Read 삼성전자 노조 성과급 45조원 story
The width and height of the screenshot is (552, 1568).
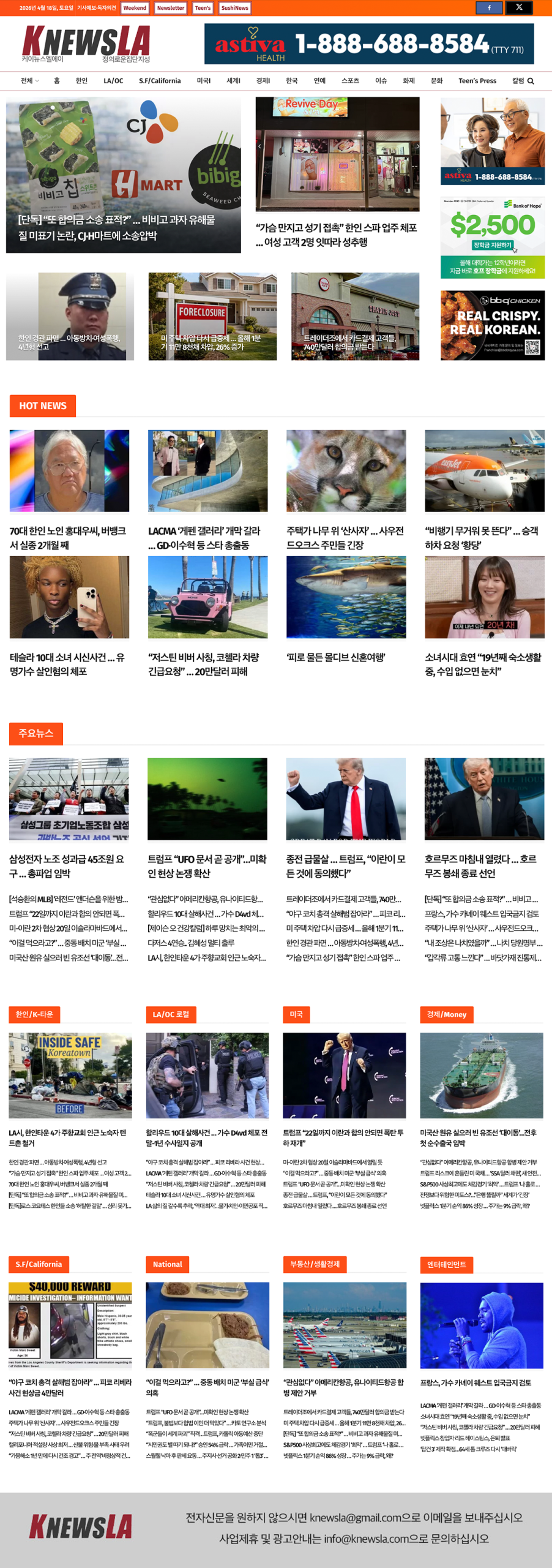tap(69, 865)
